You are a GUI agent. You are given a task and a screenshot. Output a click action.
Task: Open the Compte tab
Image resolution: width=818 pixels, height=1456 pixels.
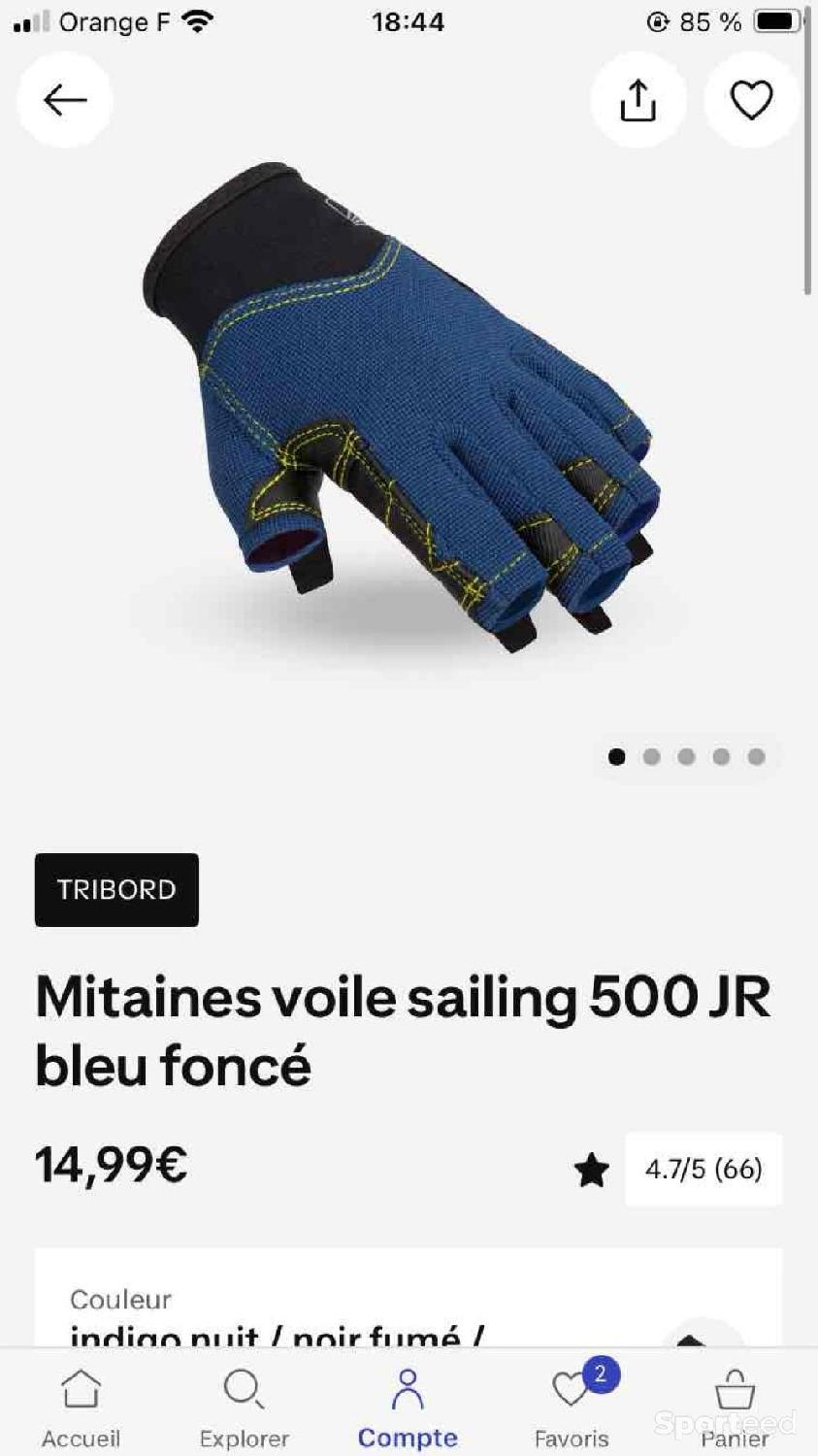click(x=408, y=1407)
